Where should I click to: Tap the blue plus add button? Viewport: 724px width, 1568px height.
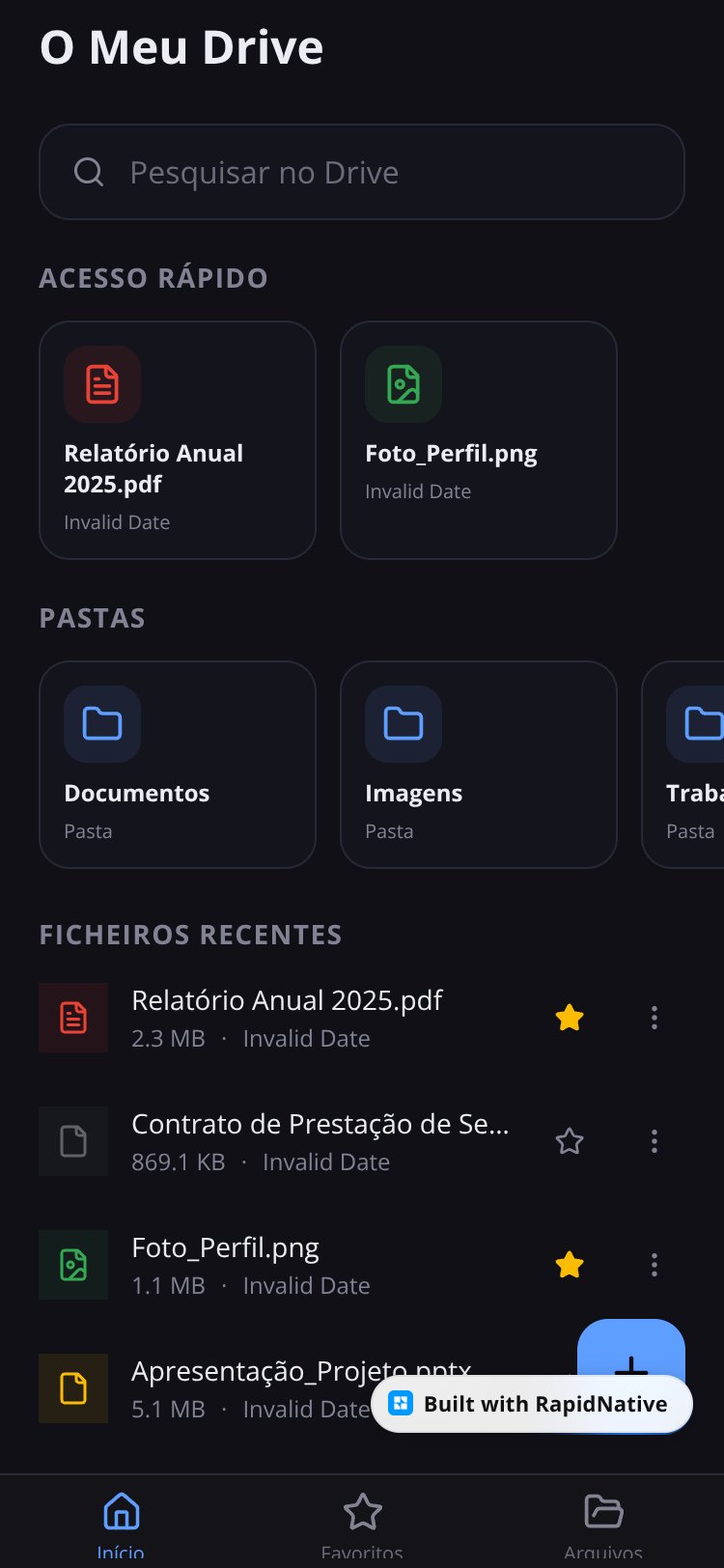point(631,1348)
